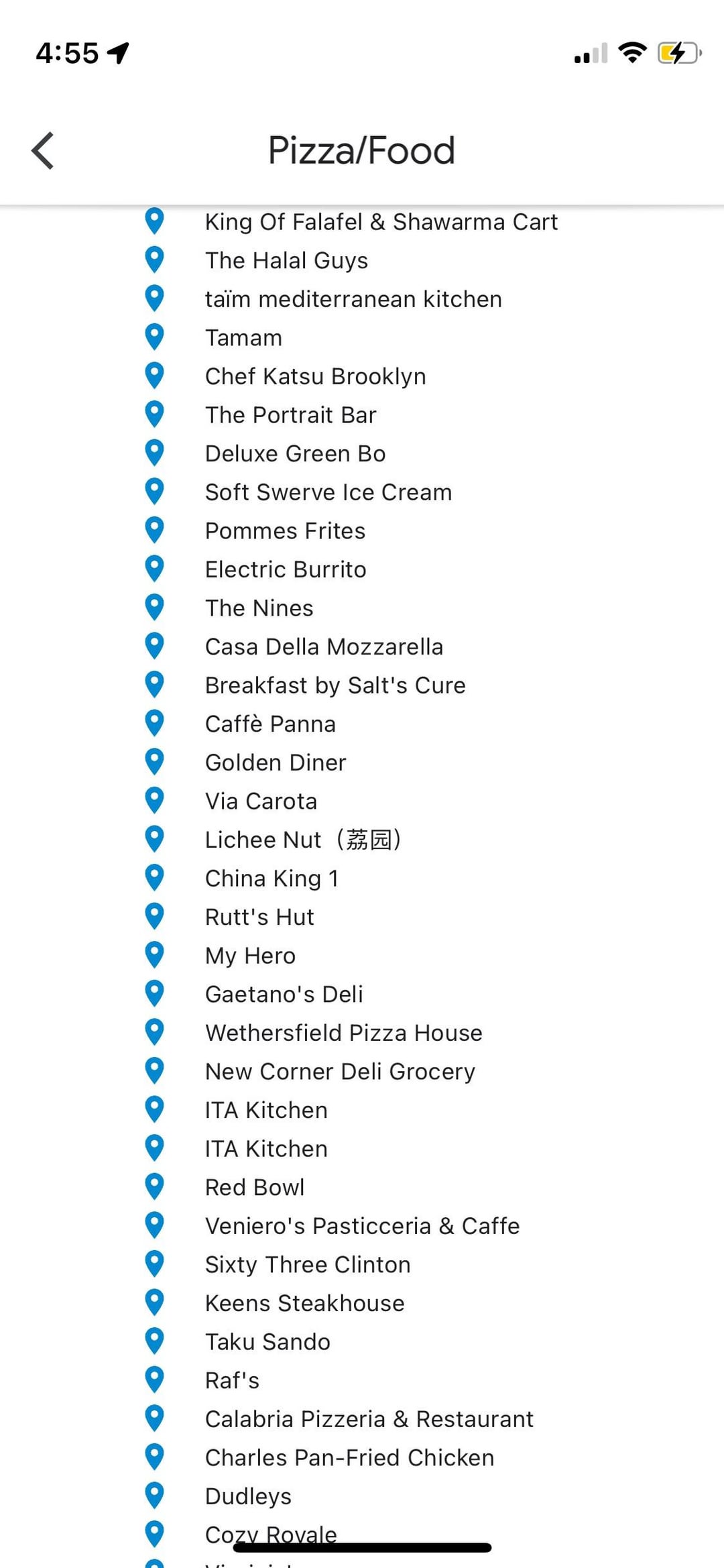Open Veniero's Pasticceria & Caffe
This screenshot has width=724, height=1568.
(x=362, y=1226)
